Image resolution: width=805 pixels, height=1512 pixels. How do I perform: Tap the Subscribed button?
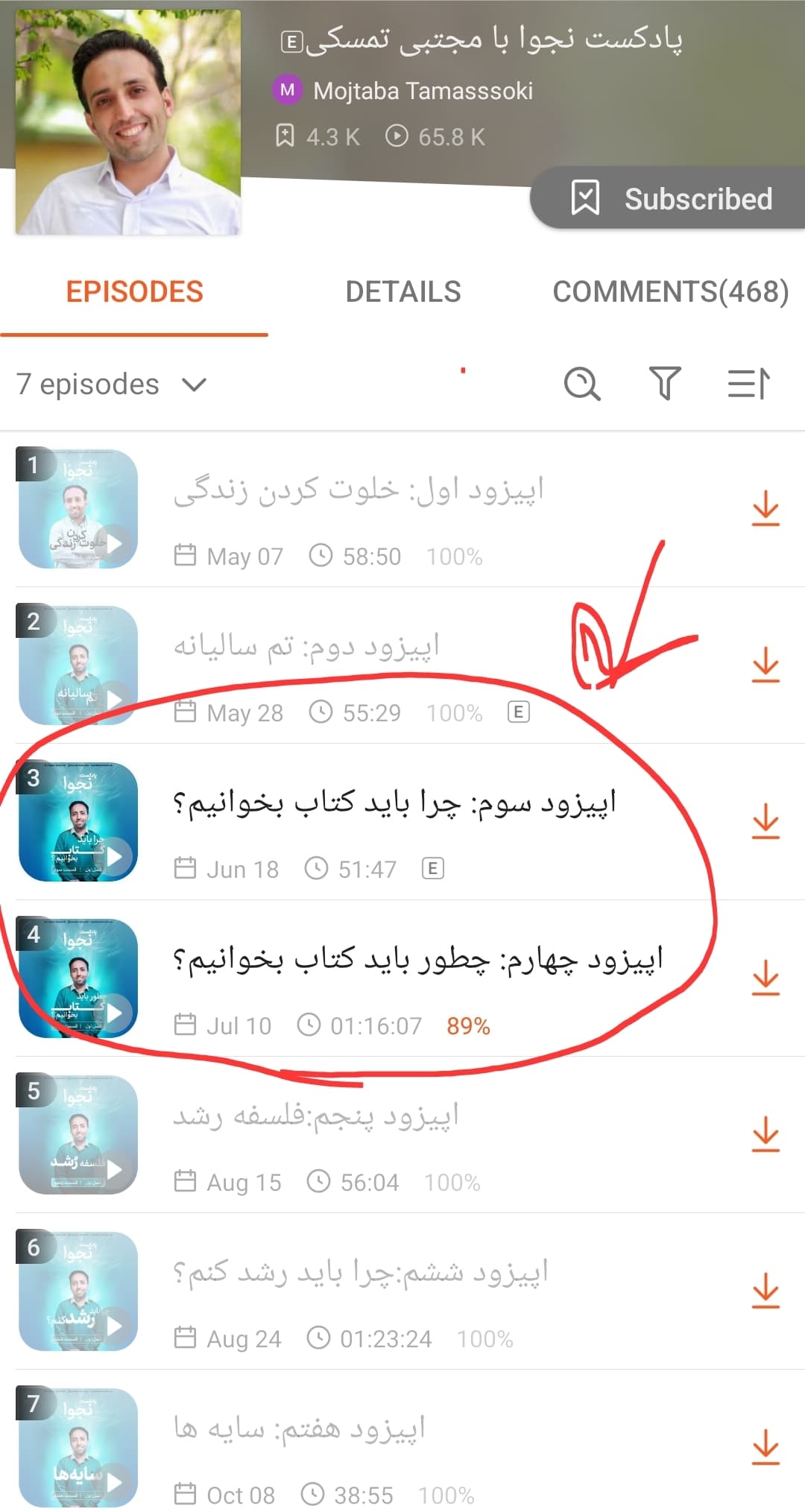tap(669, 198)
